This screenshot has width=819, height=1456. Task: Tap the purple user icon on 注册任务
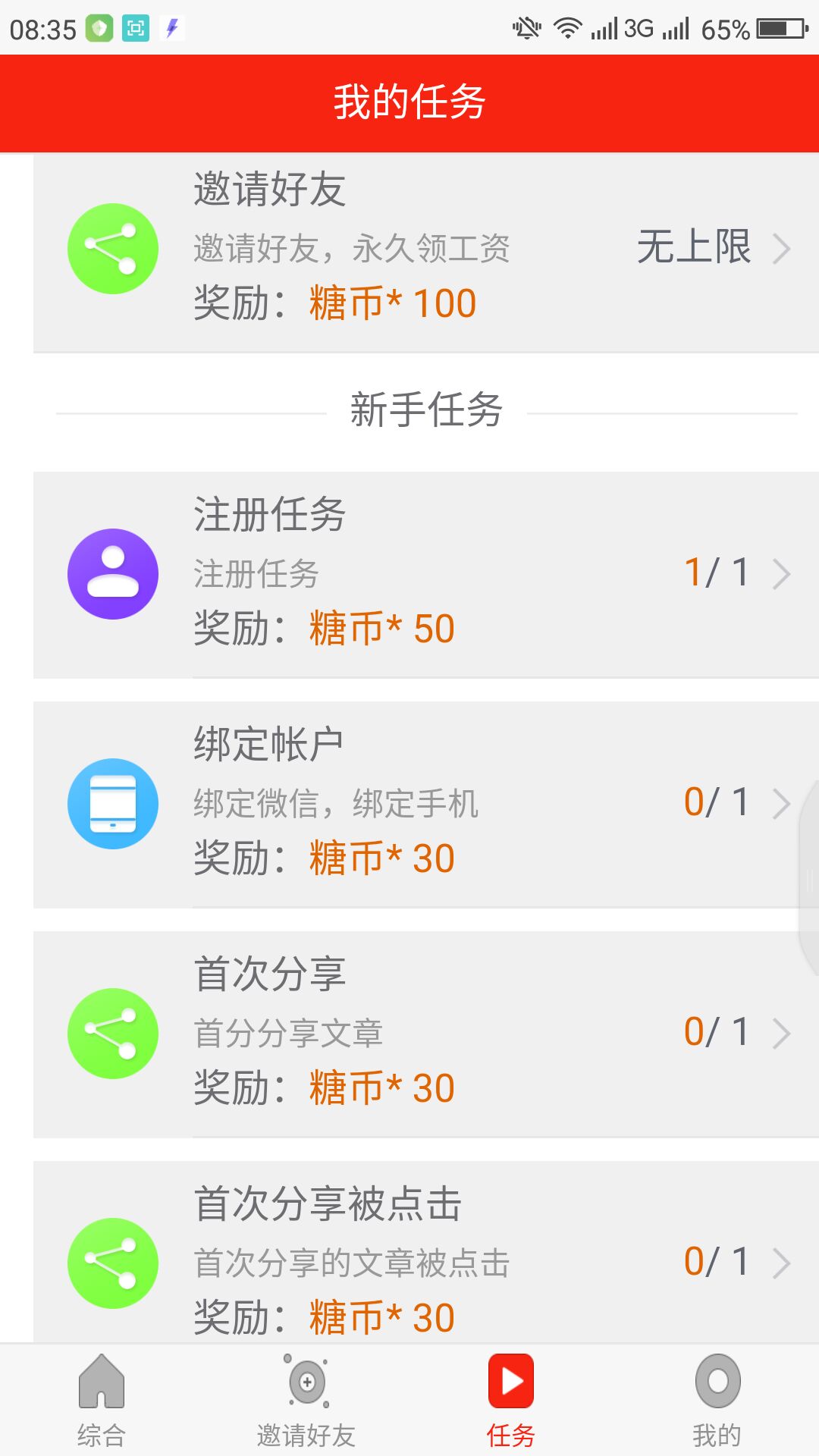point(112,574)
